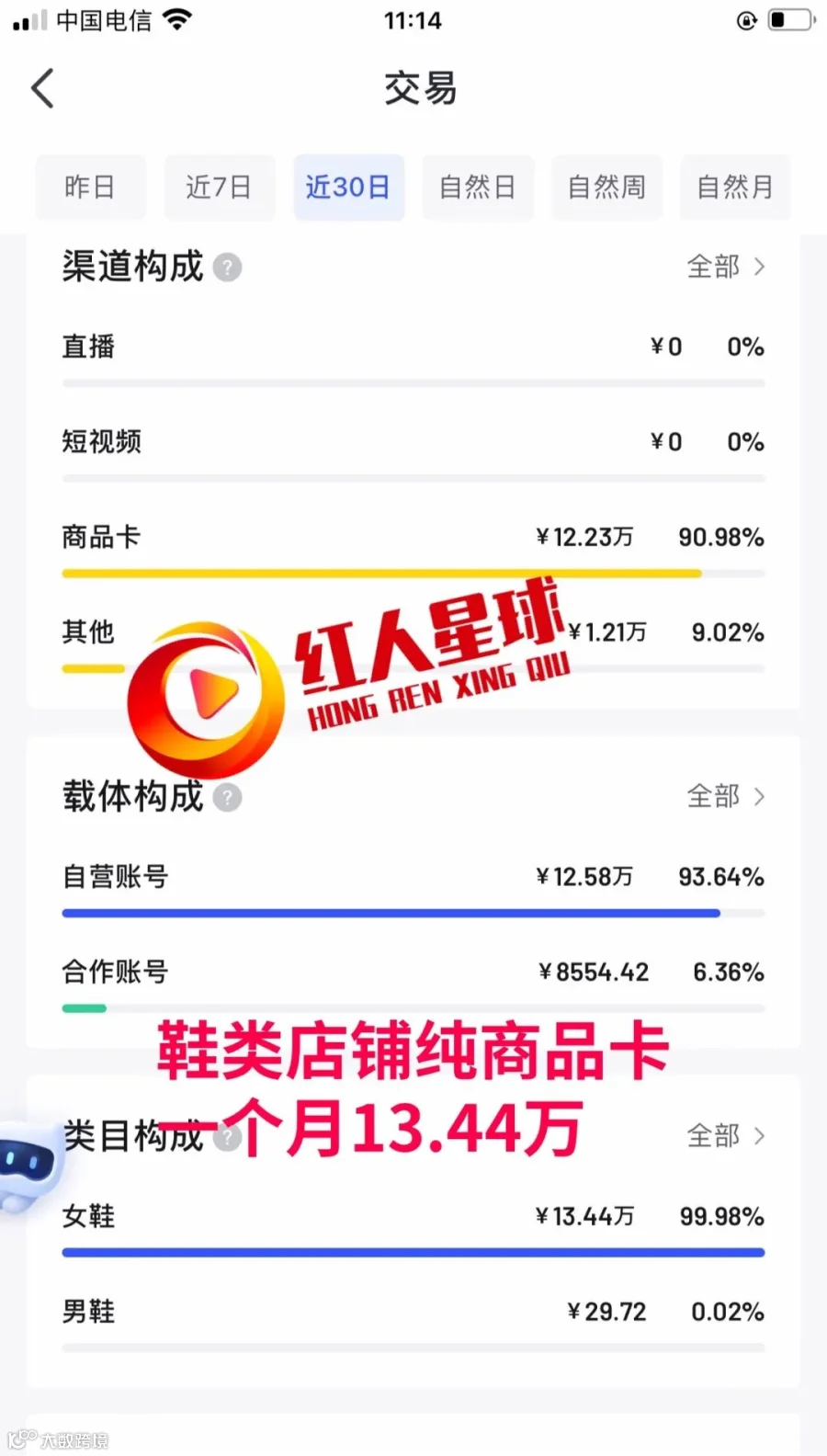Switch to the 自然月 tab
Viewport: 827px width, 1456px height.
735,188
